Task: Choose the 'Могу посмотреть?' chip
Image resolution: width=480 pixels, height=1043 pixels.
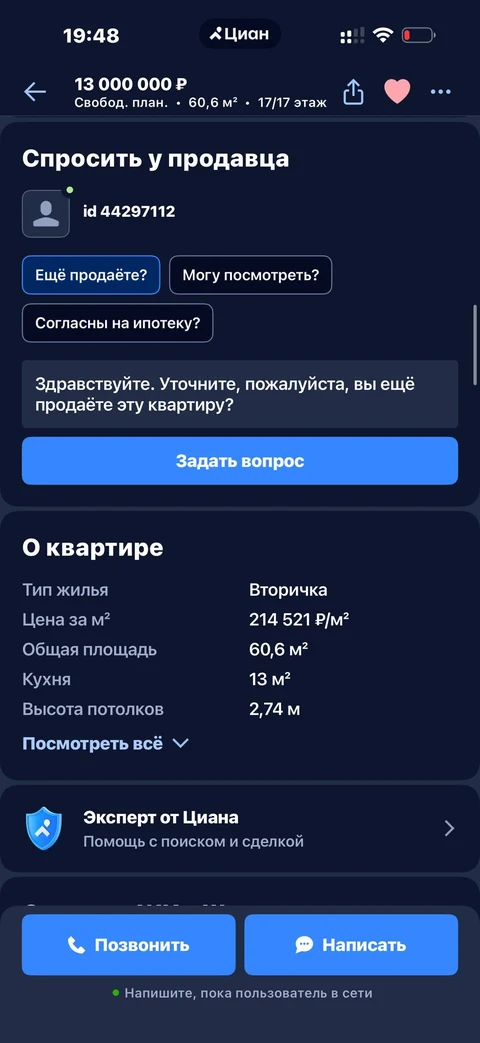Action: [251, 275]
